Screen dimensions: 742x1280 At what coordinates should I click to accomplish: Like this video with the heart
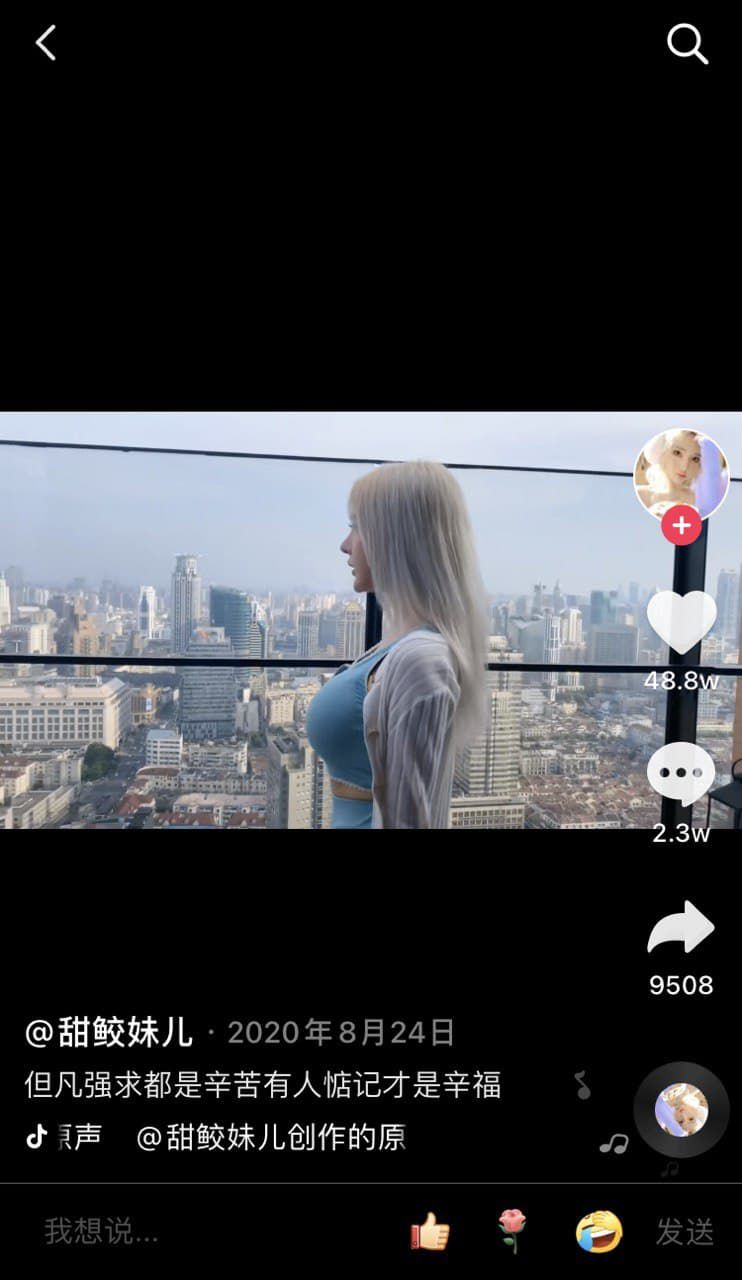pos(681,621)
